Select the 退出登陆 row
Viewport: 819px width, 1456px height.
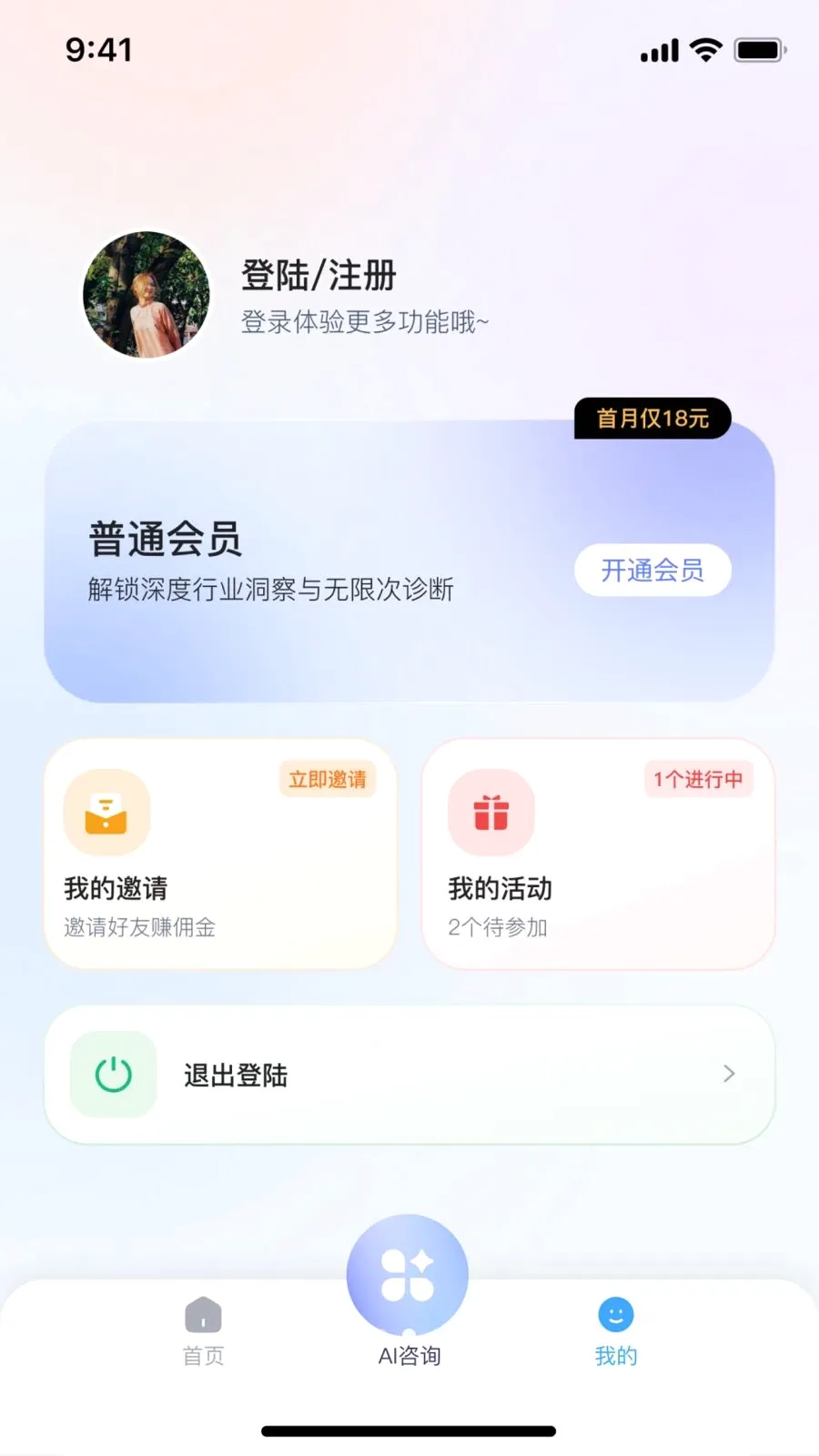(409, 1075)
